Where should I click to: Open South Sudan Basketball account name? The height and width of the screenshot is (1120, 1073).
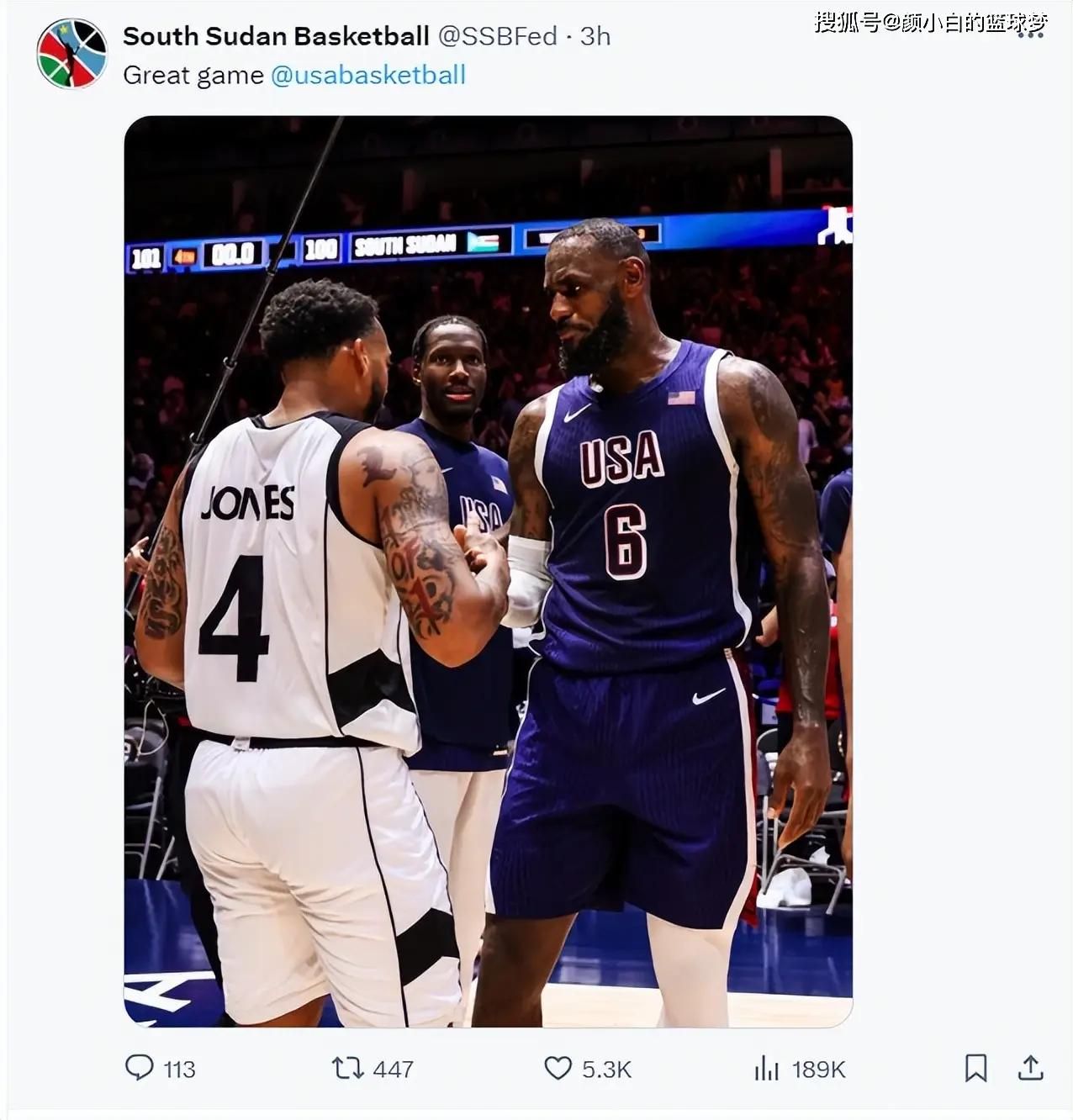(x=276, y=36)
